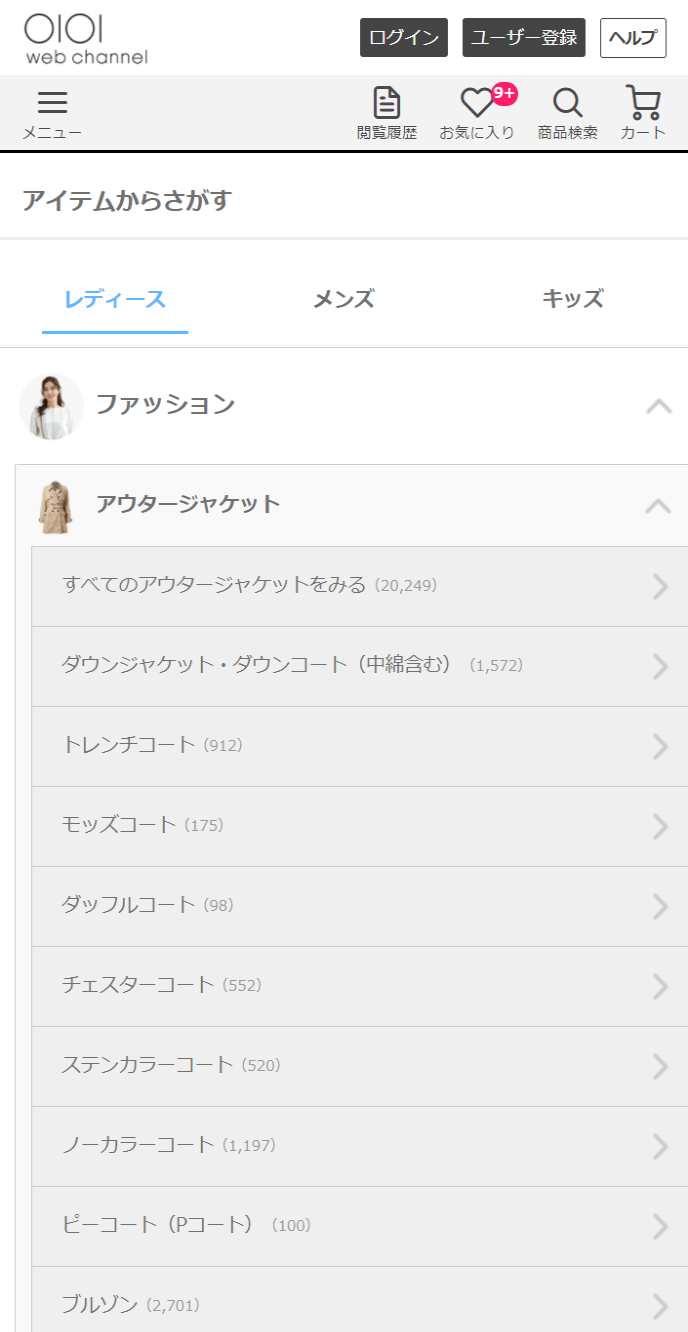Collapse the ファッション section
Screen dimensions: 688x1332
[658, 405]
